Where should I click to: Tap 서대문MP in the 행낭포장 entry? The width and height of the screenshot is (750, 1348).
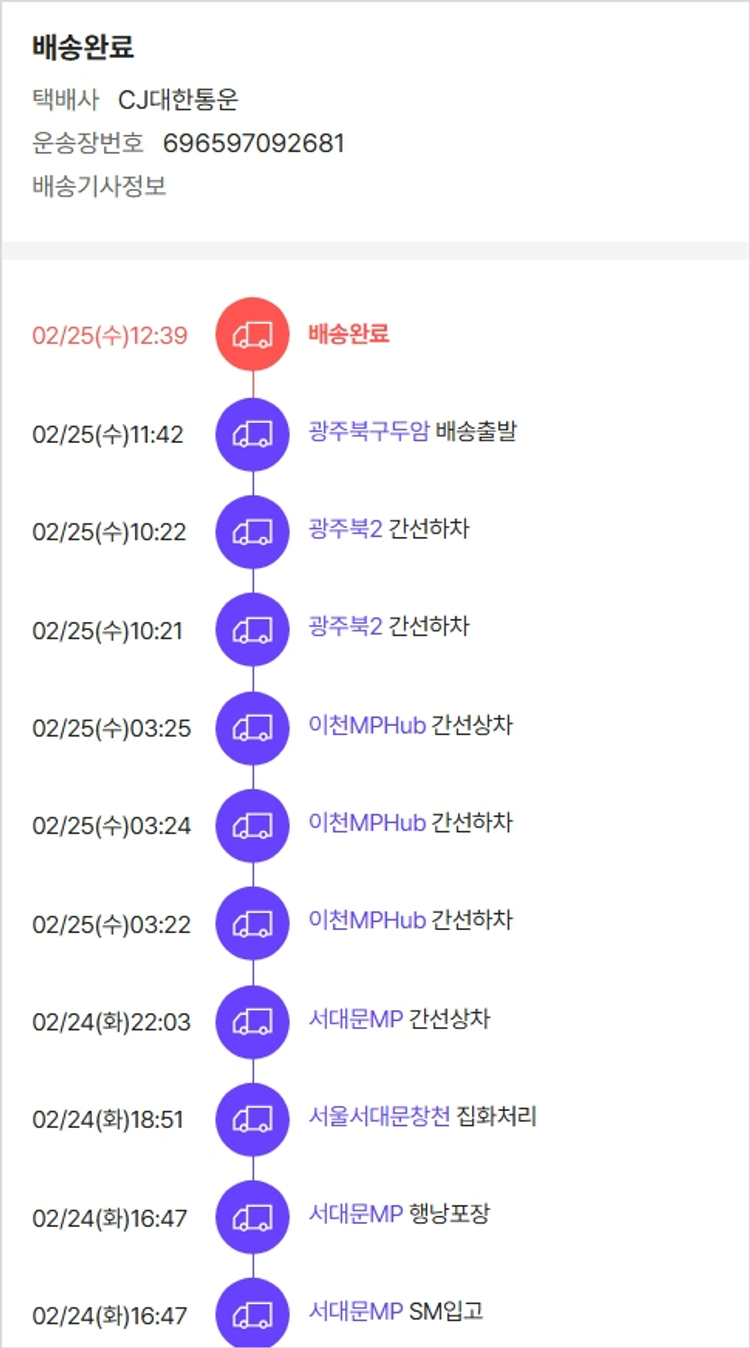click(356, 1214)
